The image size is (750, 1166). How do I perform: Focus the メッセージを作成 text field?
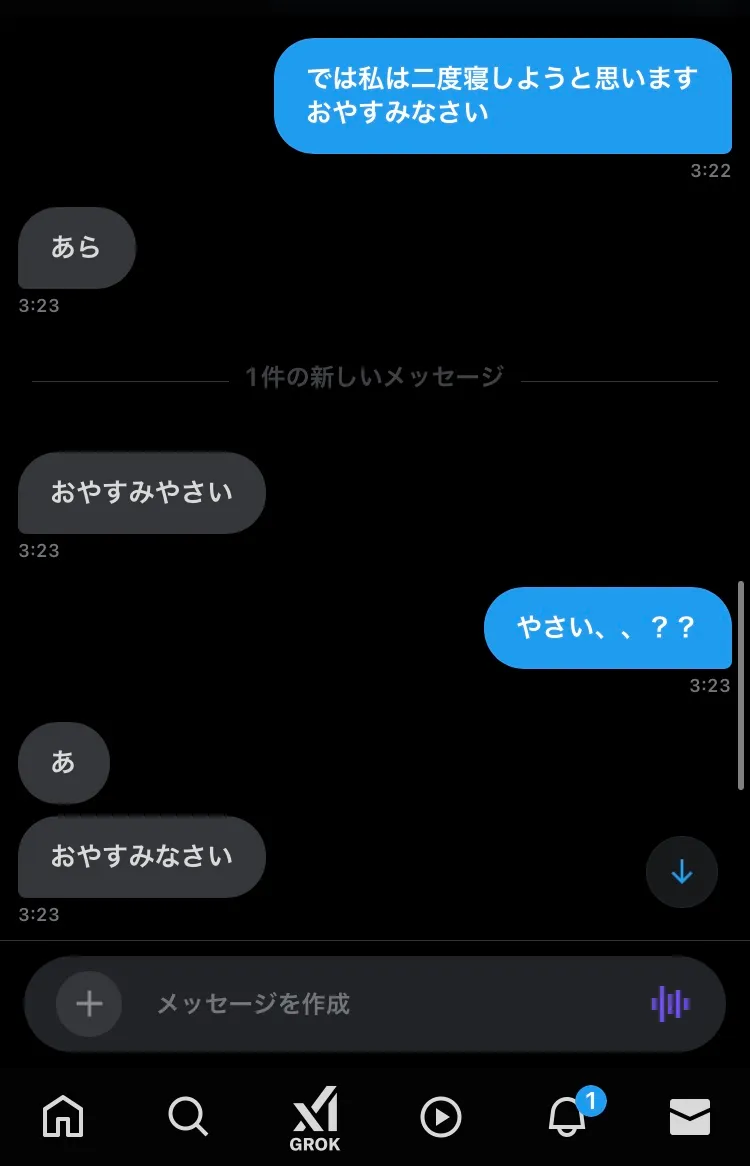(x=380, y=1003)
